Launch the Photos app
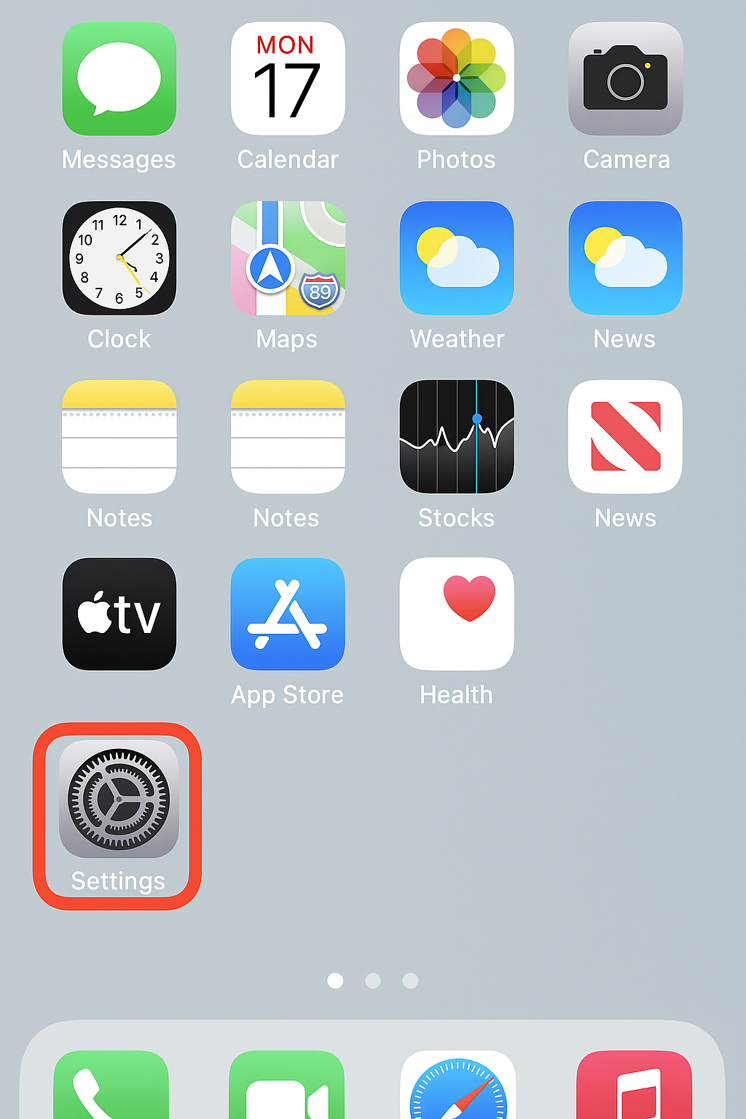This screenshot has height=1119, width=746. click(x=457, y=79)
